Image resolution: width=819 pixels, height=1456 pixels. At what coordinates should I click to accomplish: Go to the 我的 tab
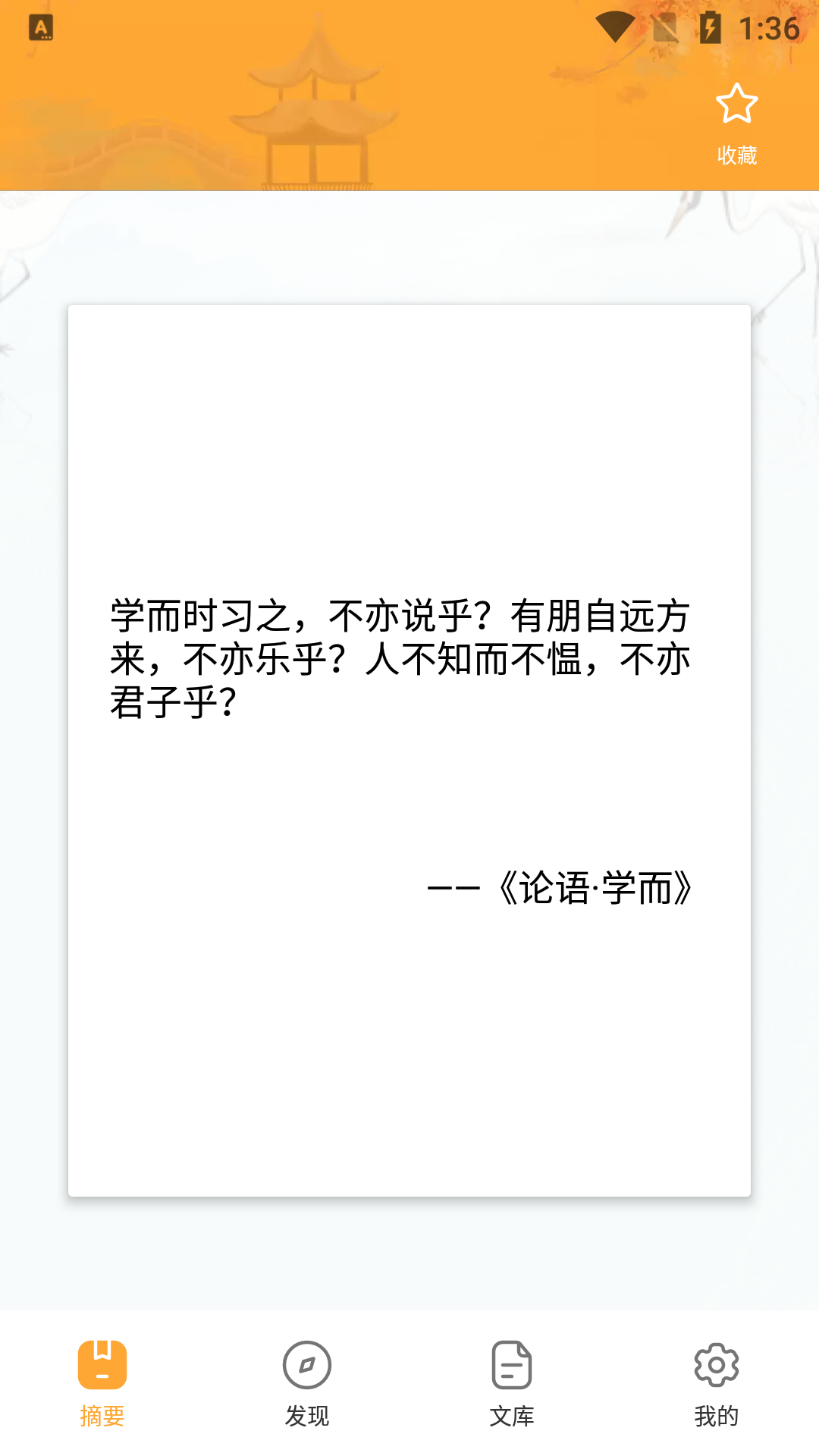[x=717, y=1383]
